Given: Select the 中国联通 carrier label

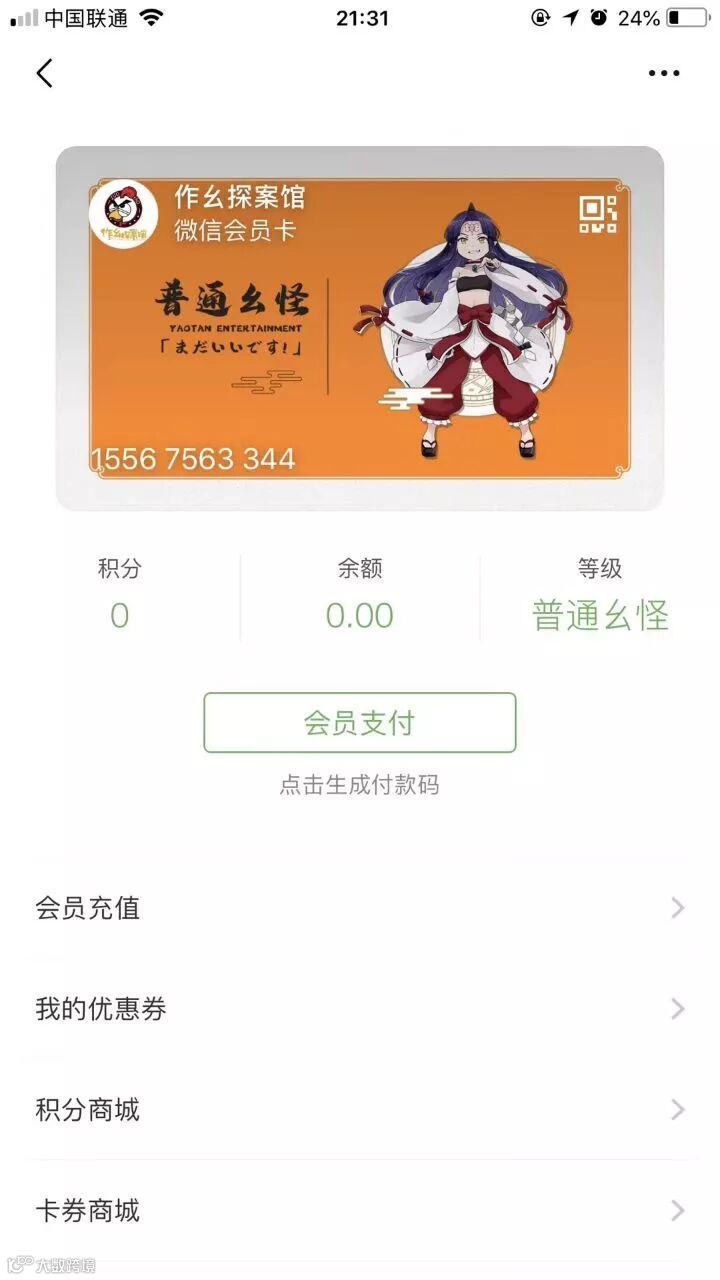Looking at the screenshot, I should [x=85, y=16].
